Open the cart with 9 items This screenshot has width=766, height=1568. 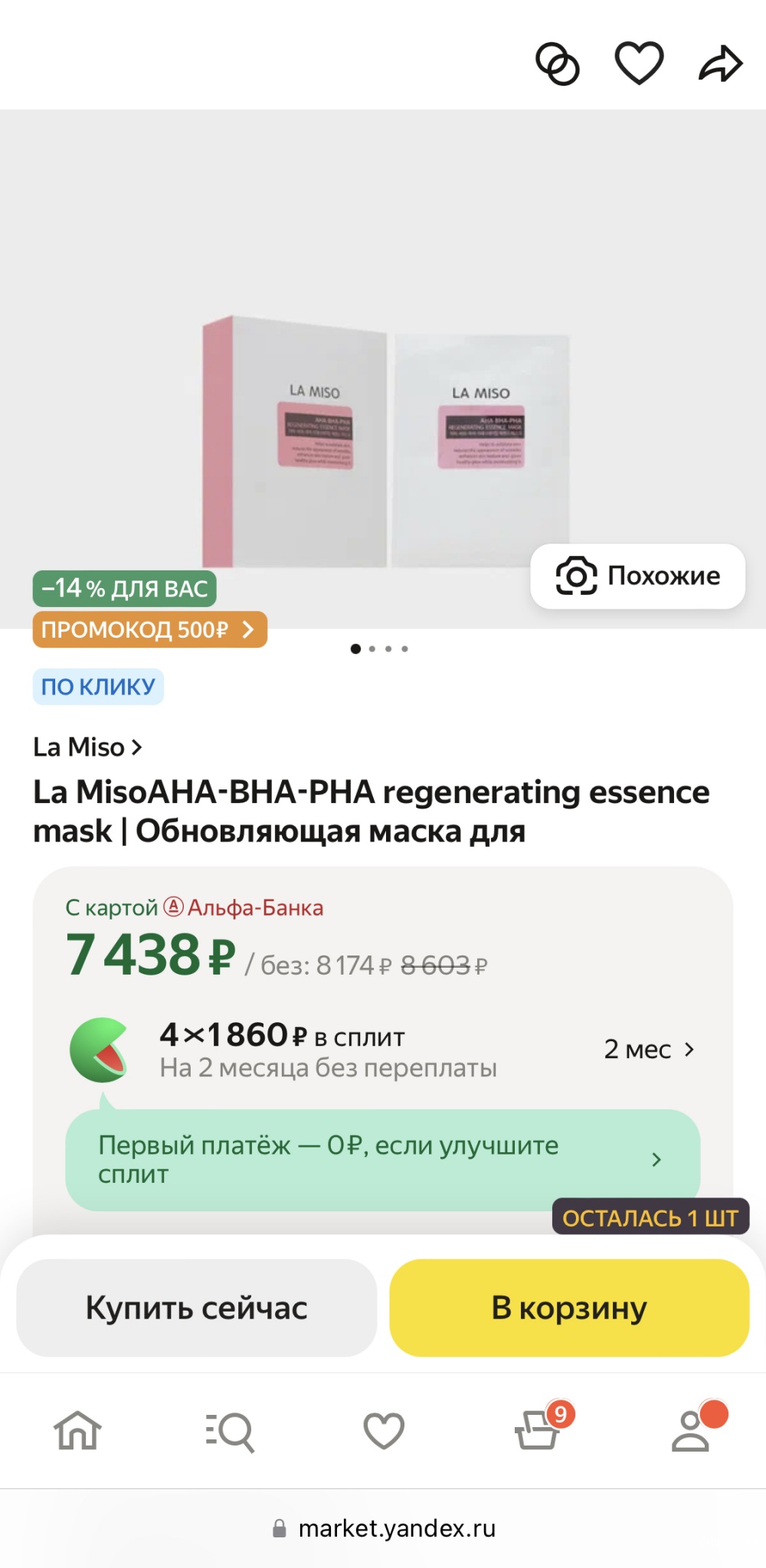tap(538, 1430)
